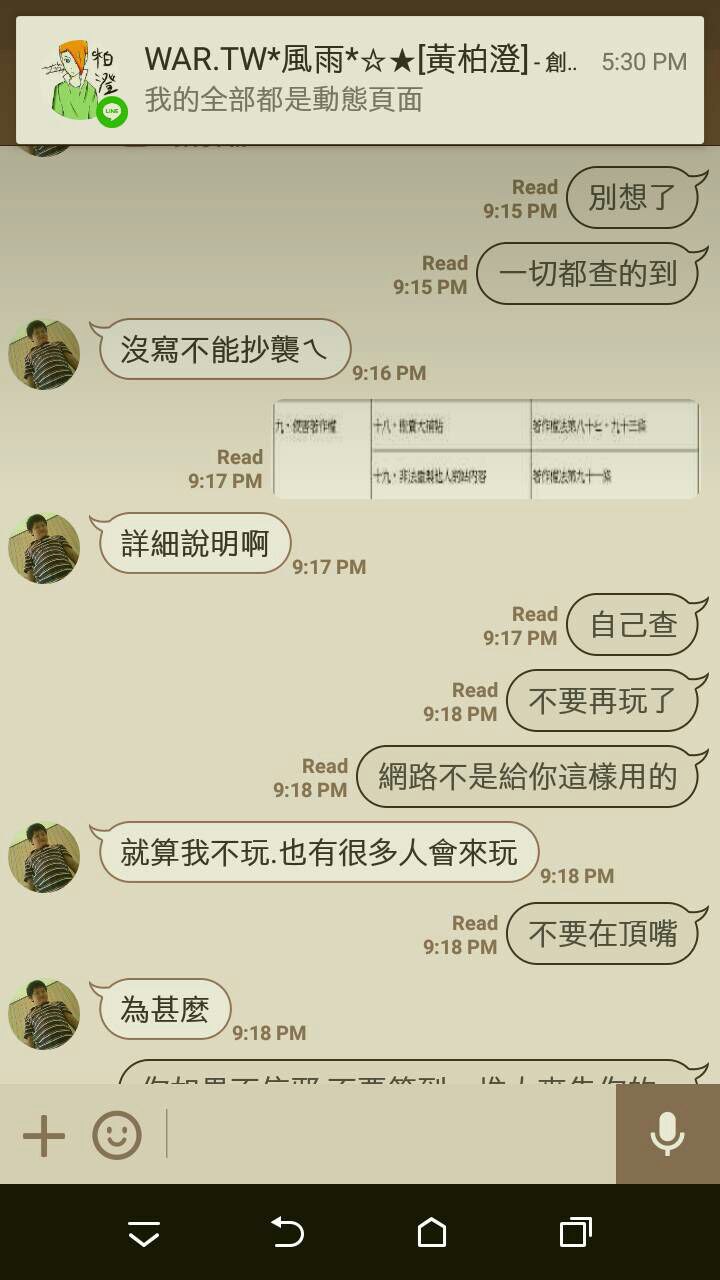This screenshot has width=720, height=1280.
Task: Tap the microphone voice message button
Action: [x=667, y=1134]
